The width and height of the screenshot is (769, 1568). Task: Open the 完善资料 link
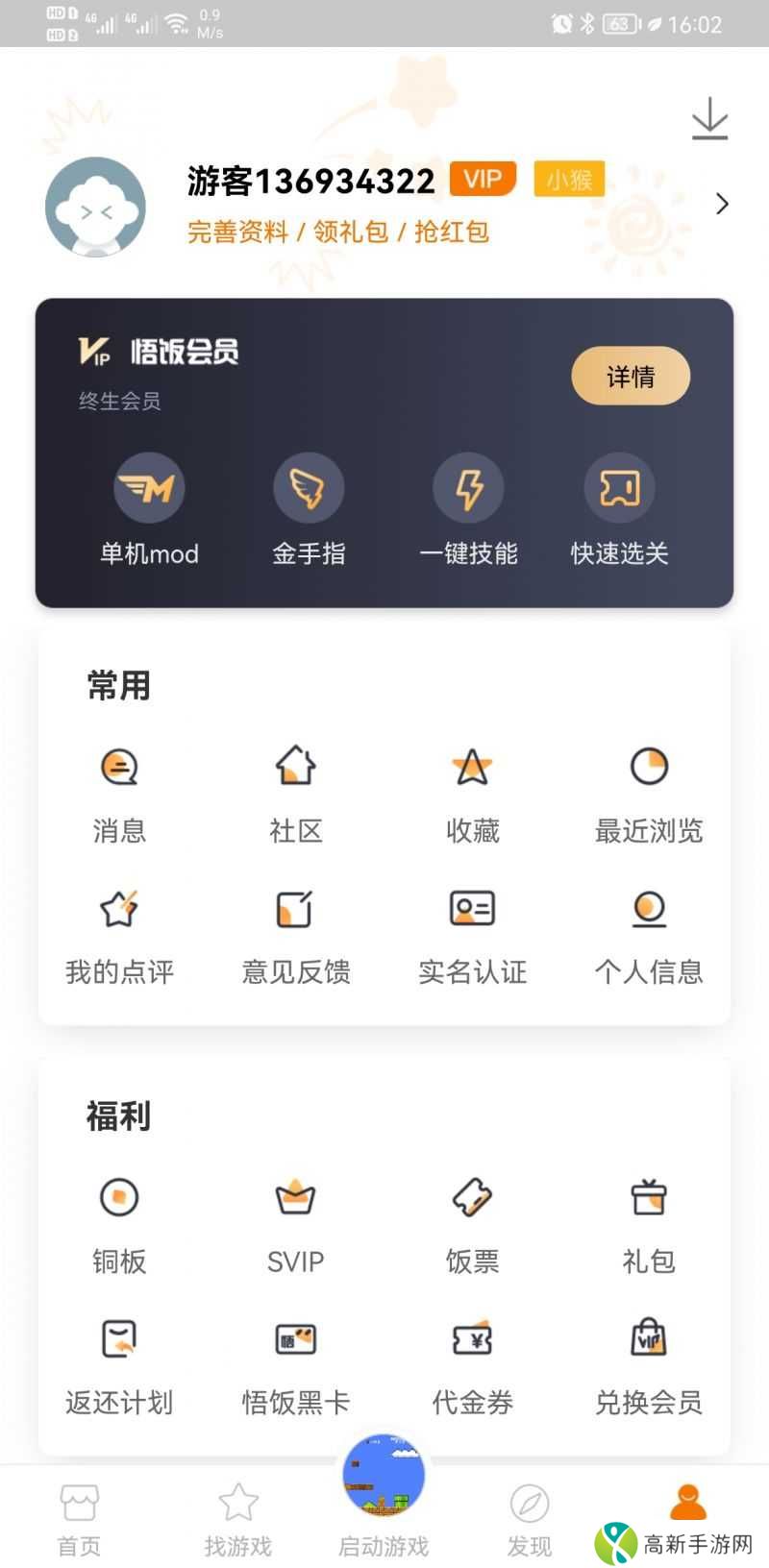click(237, 233)
